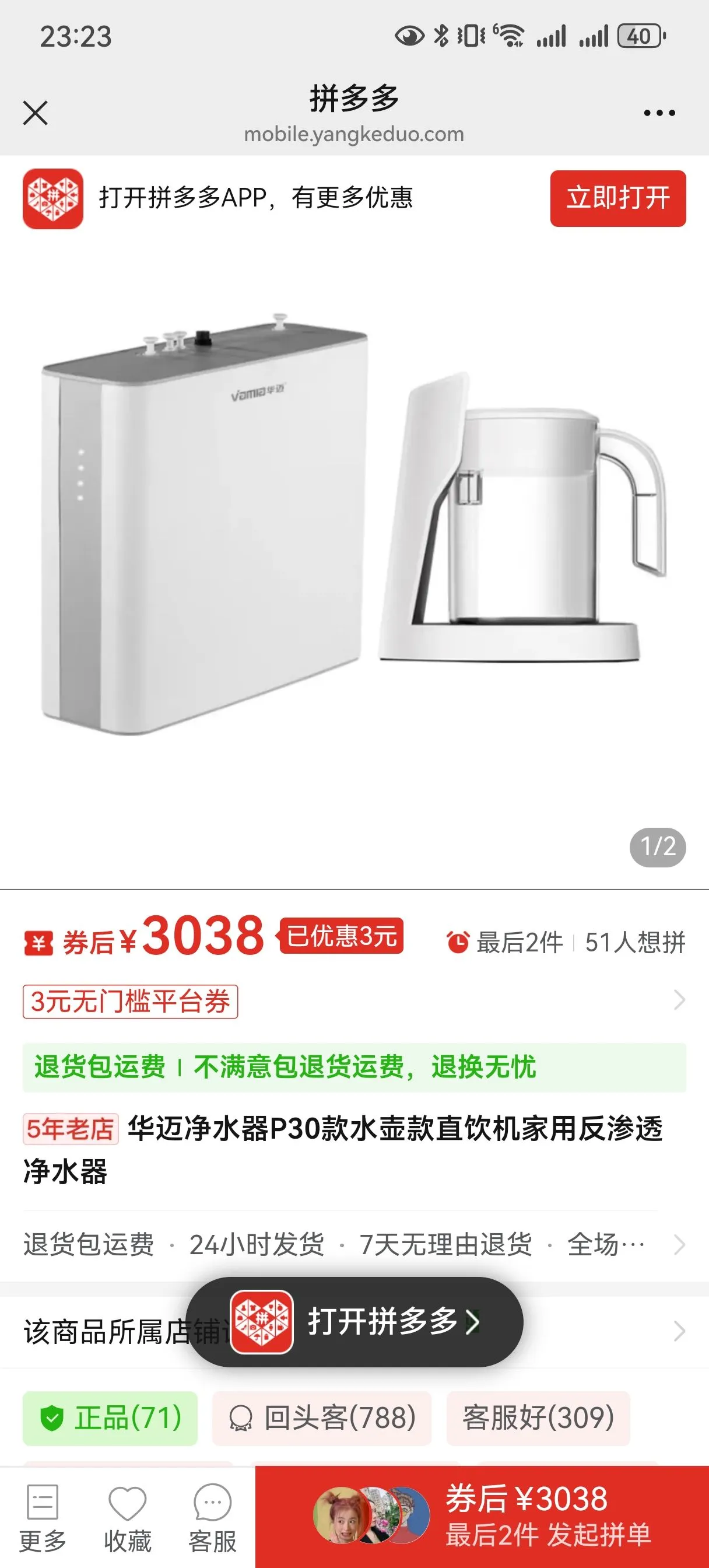Image resolution: width=709 pixels, height=1568 pixels.
Task: Tap the red 立即打开 button
Action: [617, 198]
